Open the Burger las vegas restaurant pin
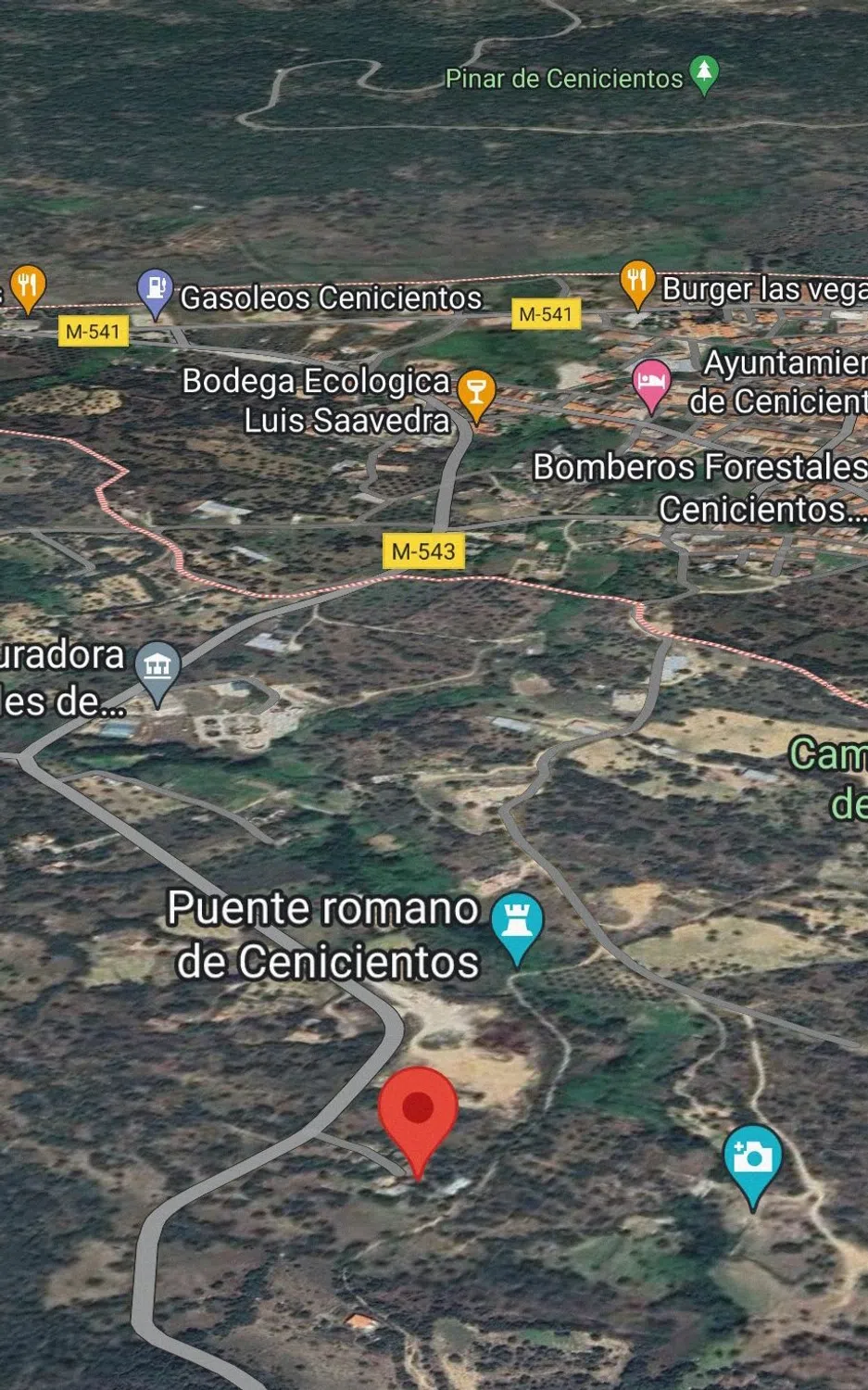Image resolution: width=868 pixels, height=1390 pixels. pos(636,284)
